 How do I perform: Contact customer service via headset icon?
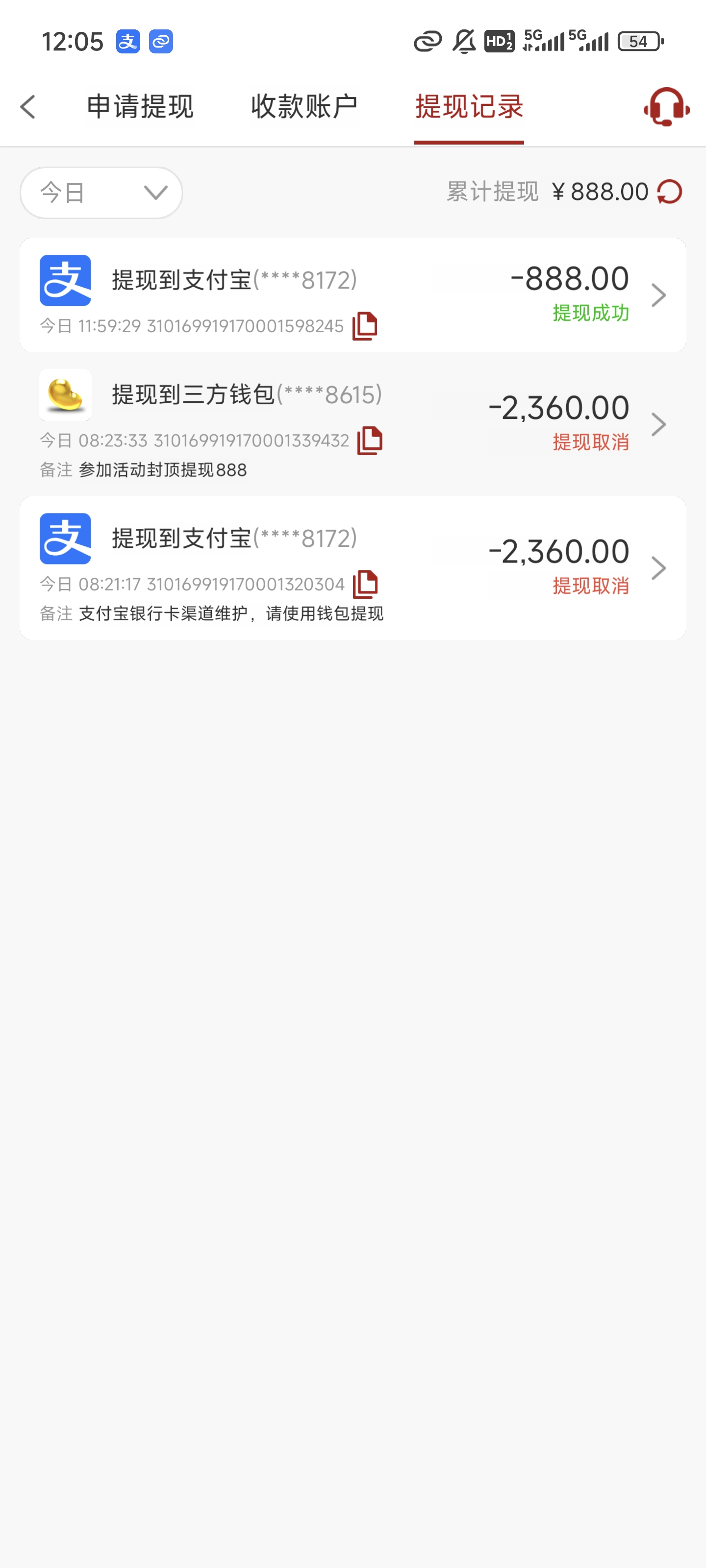point(666,107)
